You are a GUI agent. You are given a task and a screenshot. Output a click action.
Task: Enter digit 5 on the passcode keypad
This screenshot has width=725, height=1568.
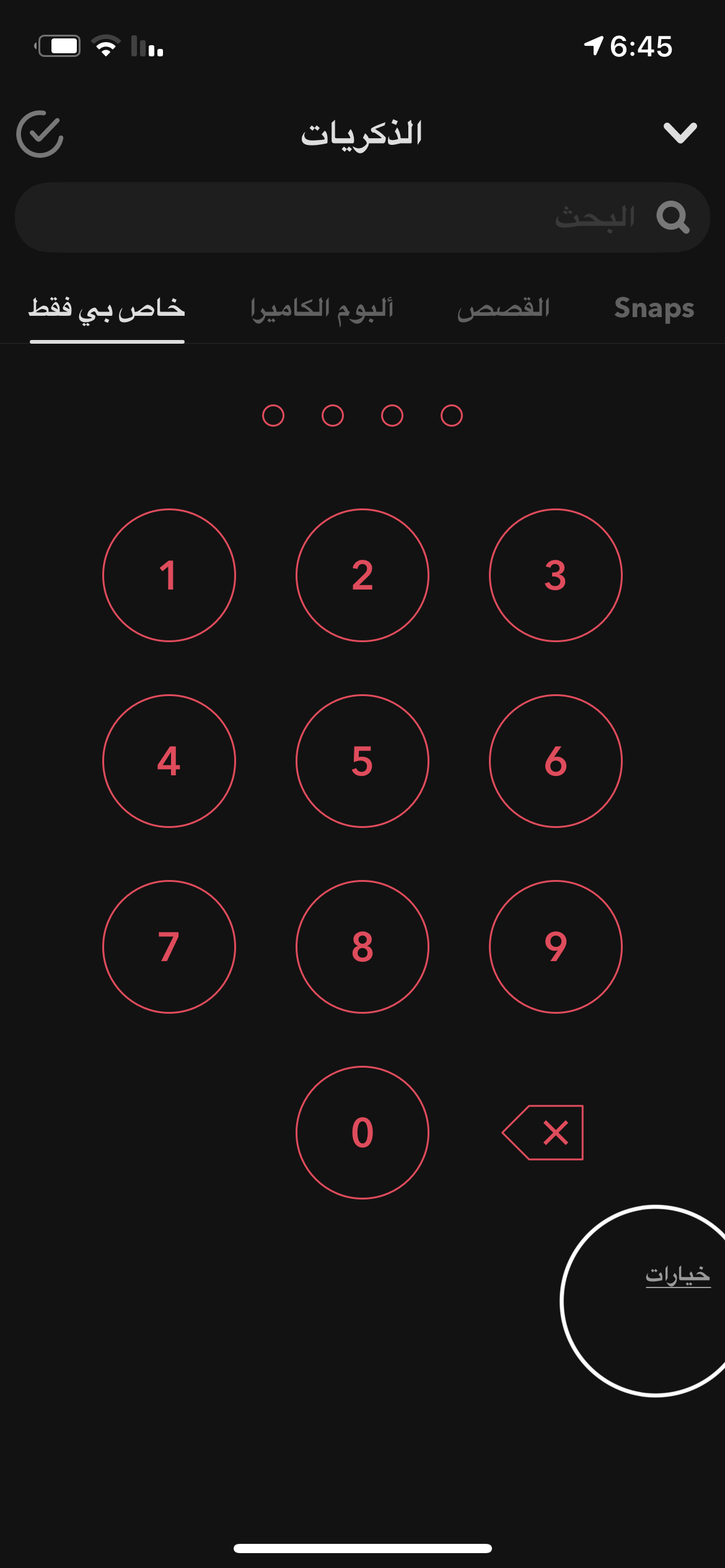[362, 761]
